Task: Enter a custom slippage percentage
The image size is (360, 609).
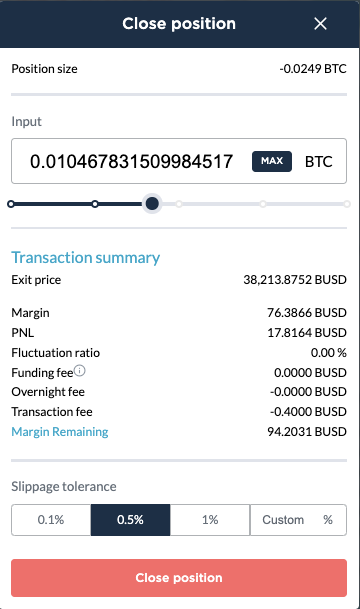Action: point(298,520)
